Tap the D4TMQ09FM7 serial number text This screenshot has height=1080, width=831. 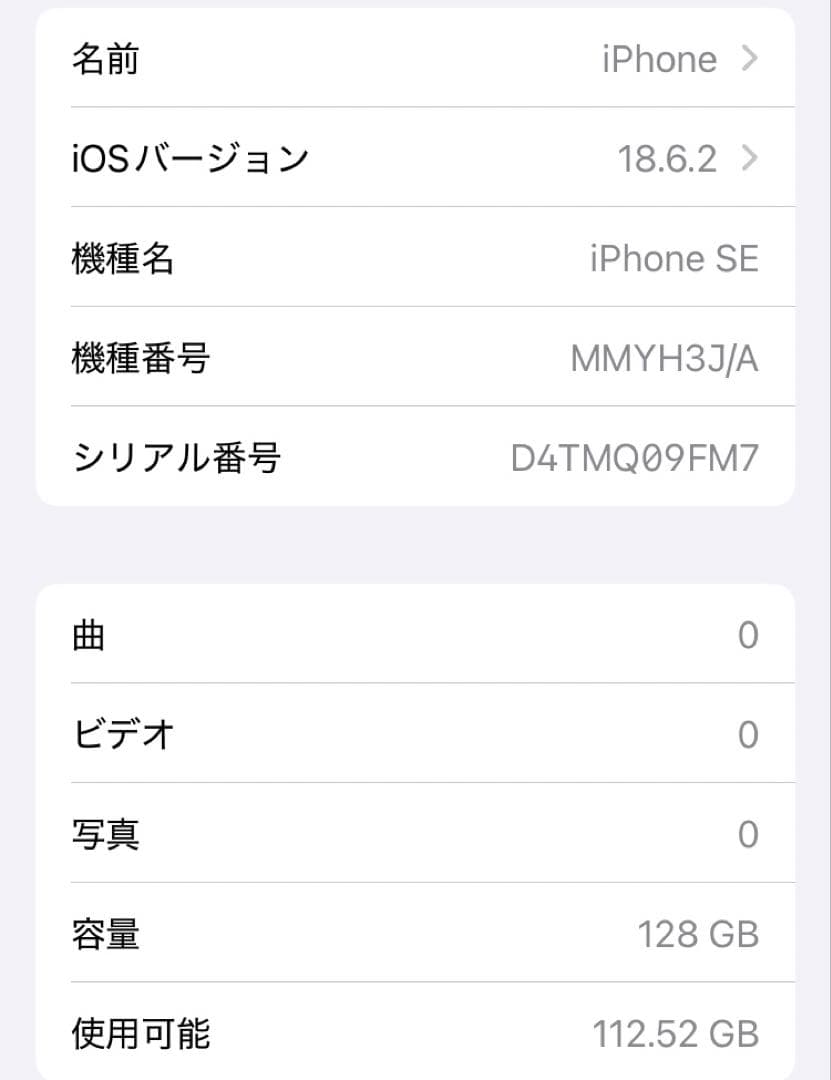(x=637, y=457)
